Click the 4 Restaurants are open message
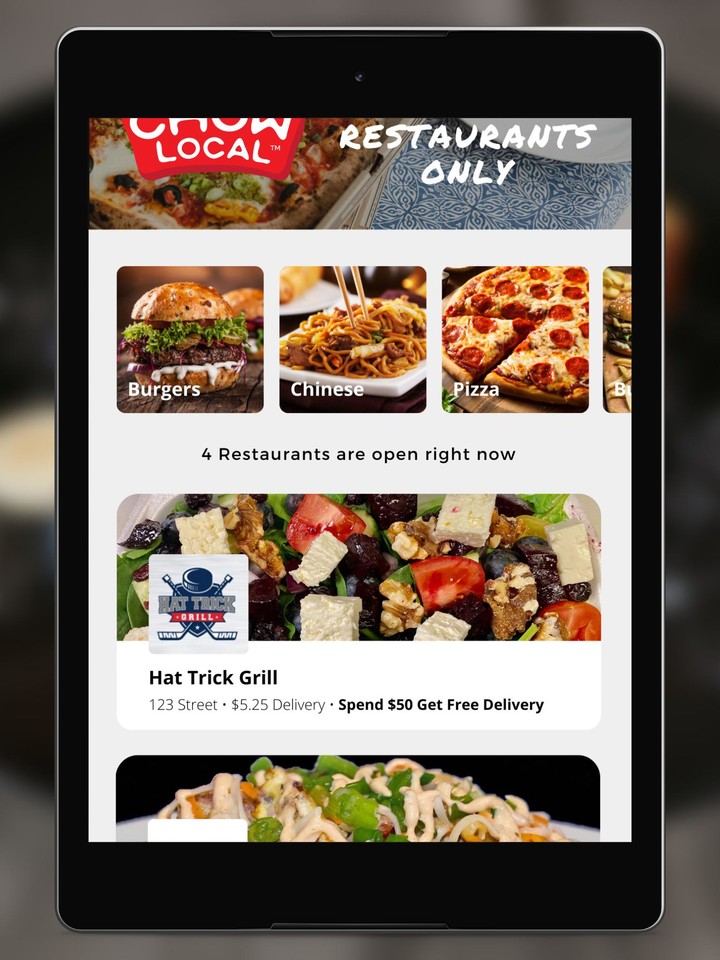The image size is (720, 960). click(x=360, y=454)
